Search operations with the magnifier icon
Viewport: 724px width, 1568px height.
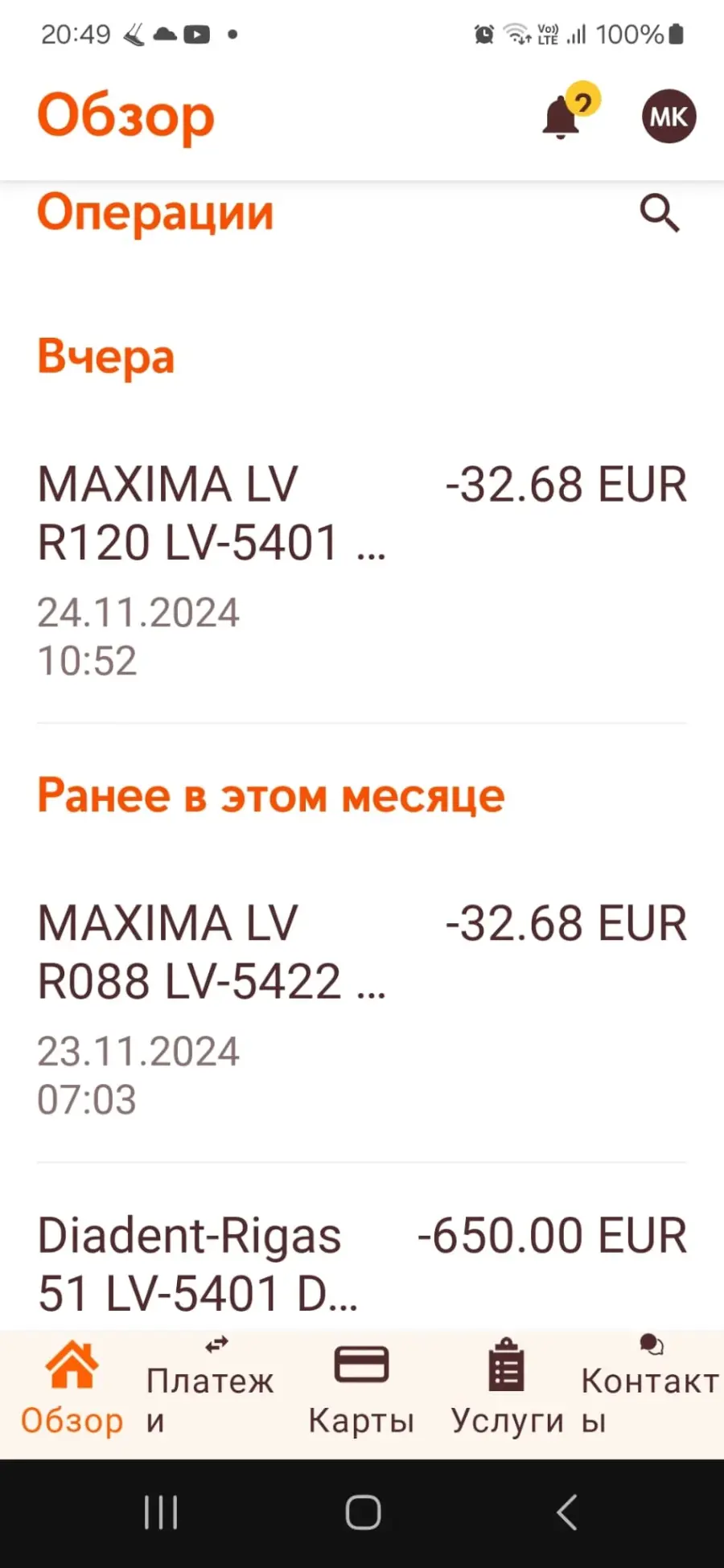(x=660, y=213)
